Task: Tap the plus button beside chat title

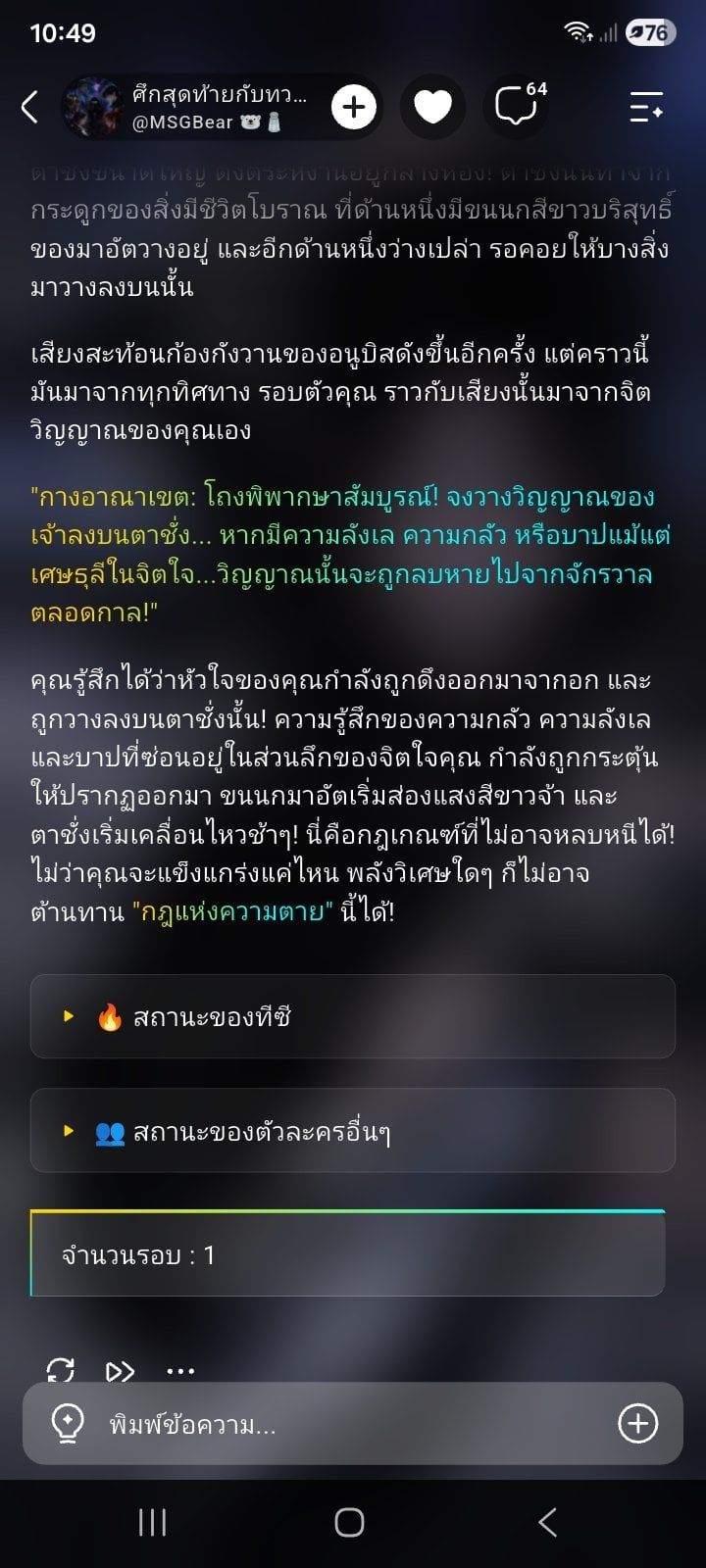Action: click(354, 107)
